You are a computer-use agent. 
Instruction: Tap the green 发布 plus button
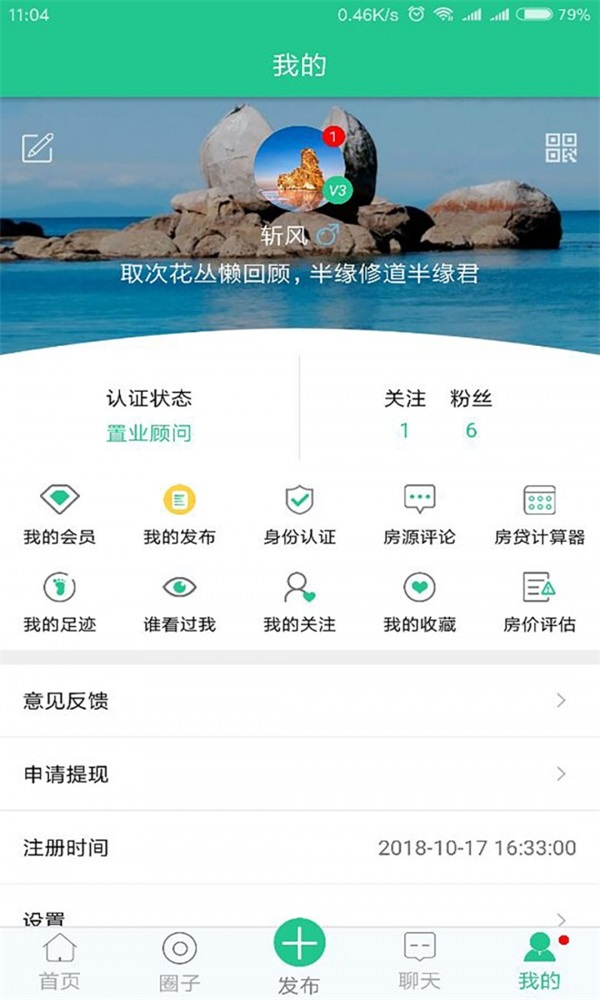coord(300,945)
